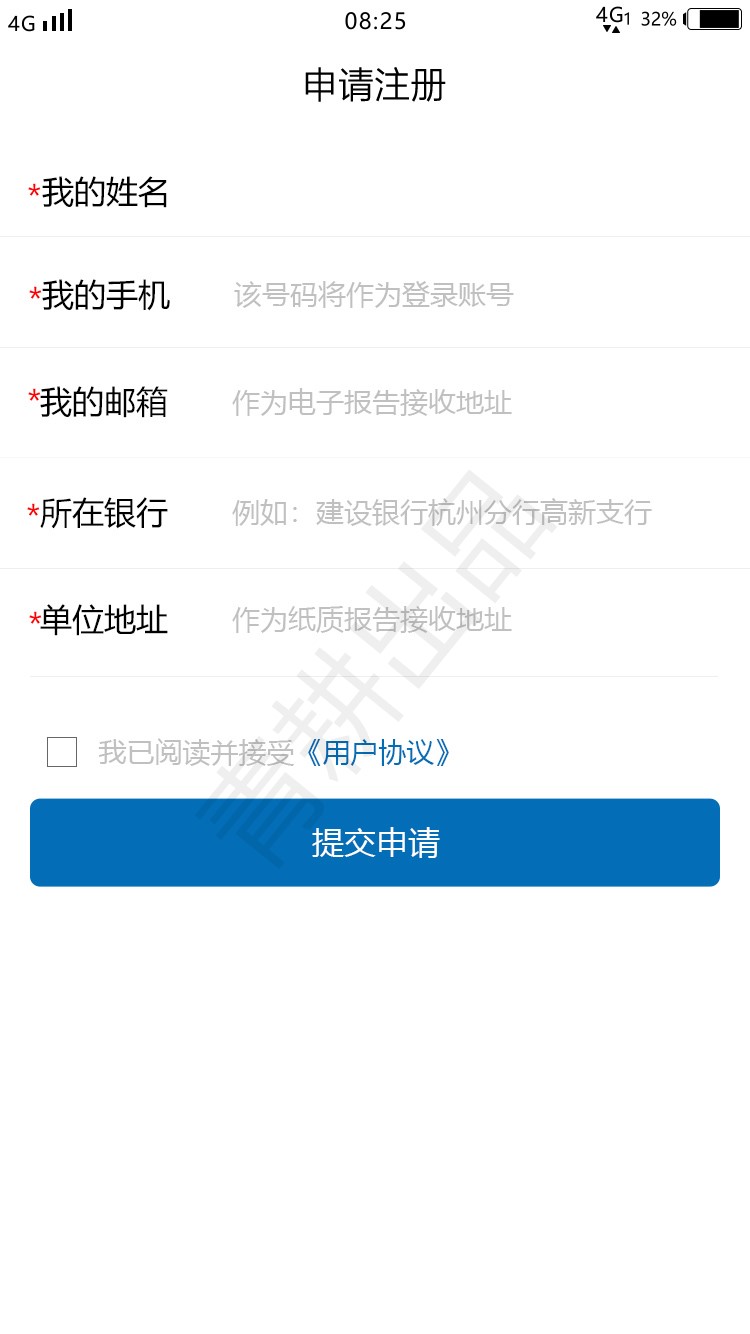Select the 所在银行 bank field
The image size is (750, 1334).
click(375, 513)
